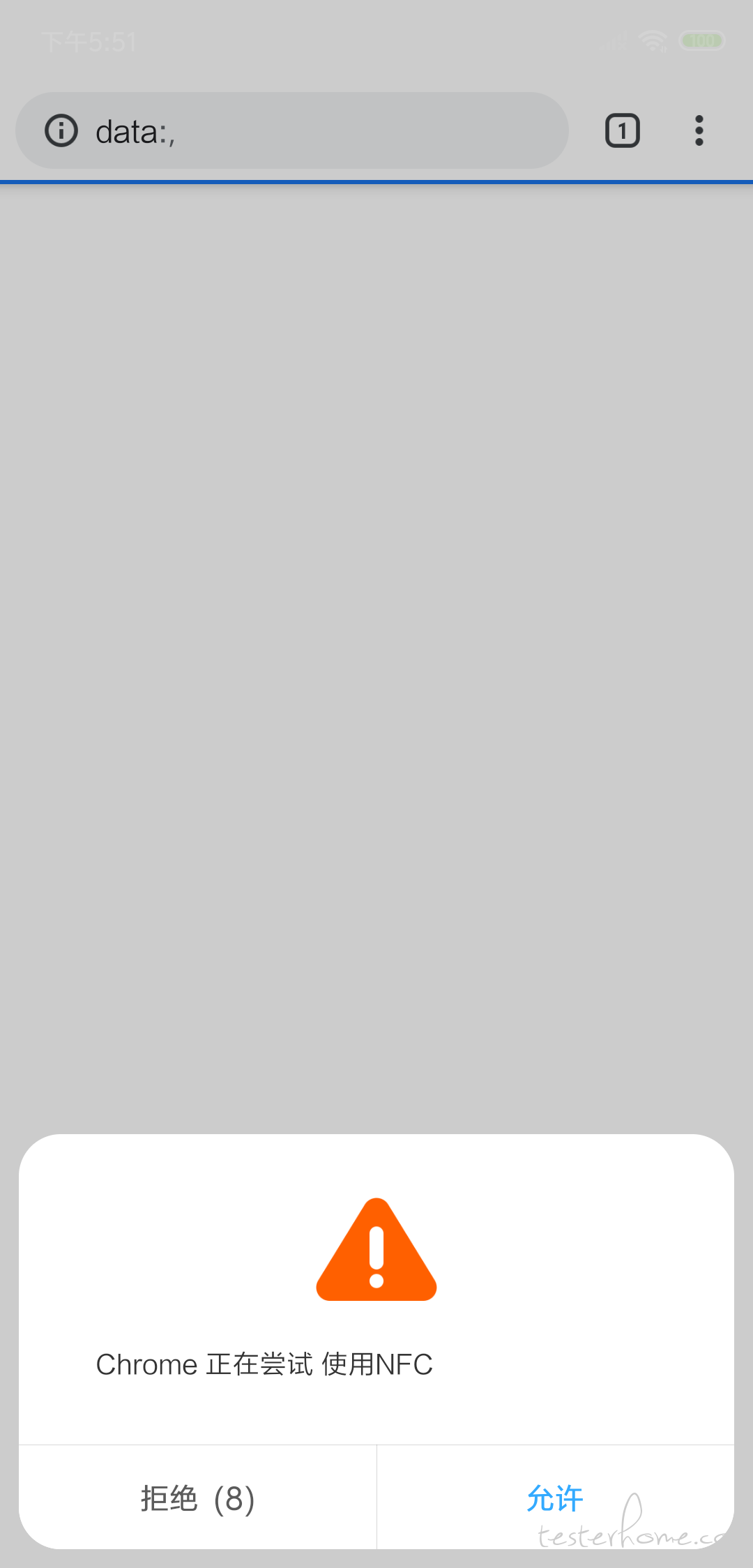Deny the NFC permission request
The image size is (753, 1568).
(197, 1498)
